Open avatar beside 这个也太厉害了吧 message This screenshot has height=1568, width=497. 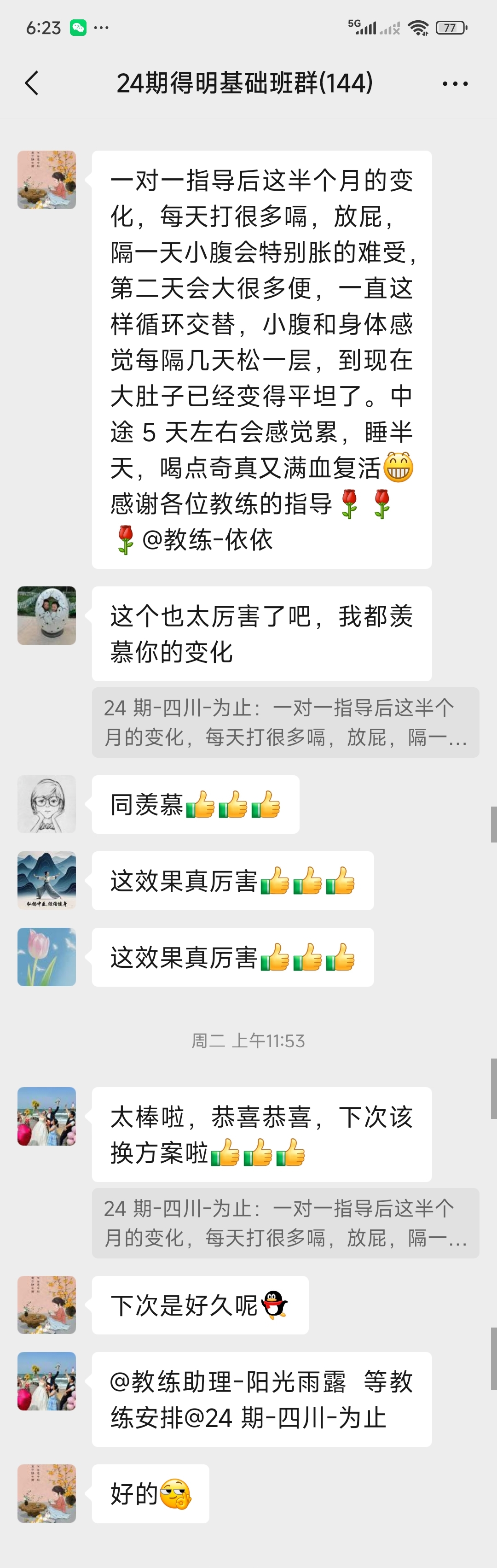(47, 615)
